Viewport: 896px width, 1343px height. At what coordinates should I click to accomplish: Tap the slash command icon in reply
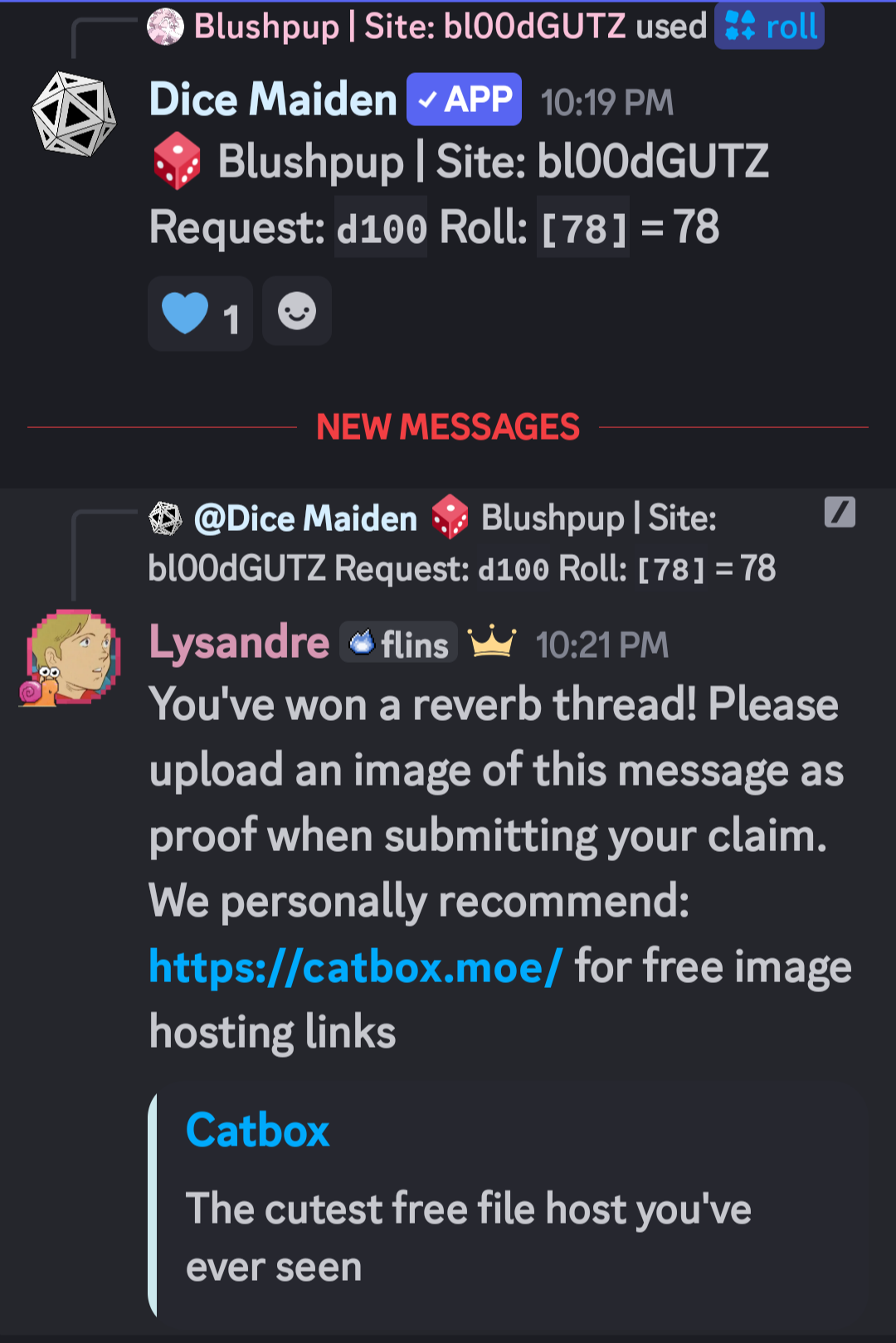pyautogui.click(x=840, y=512)
